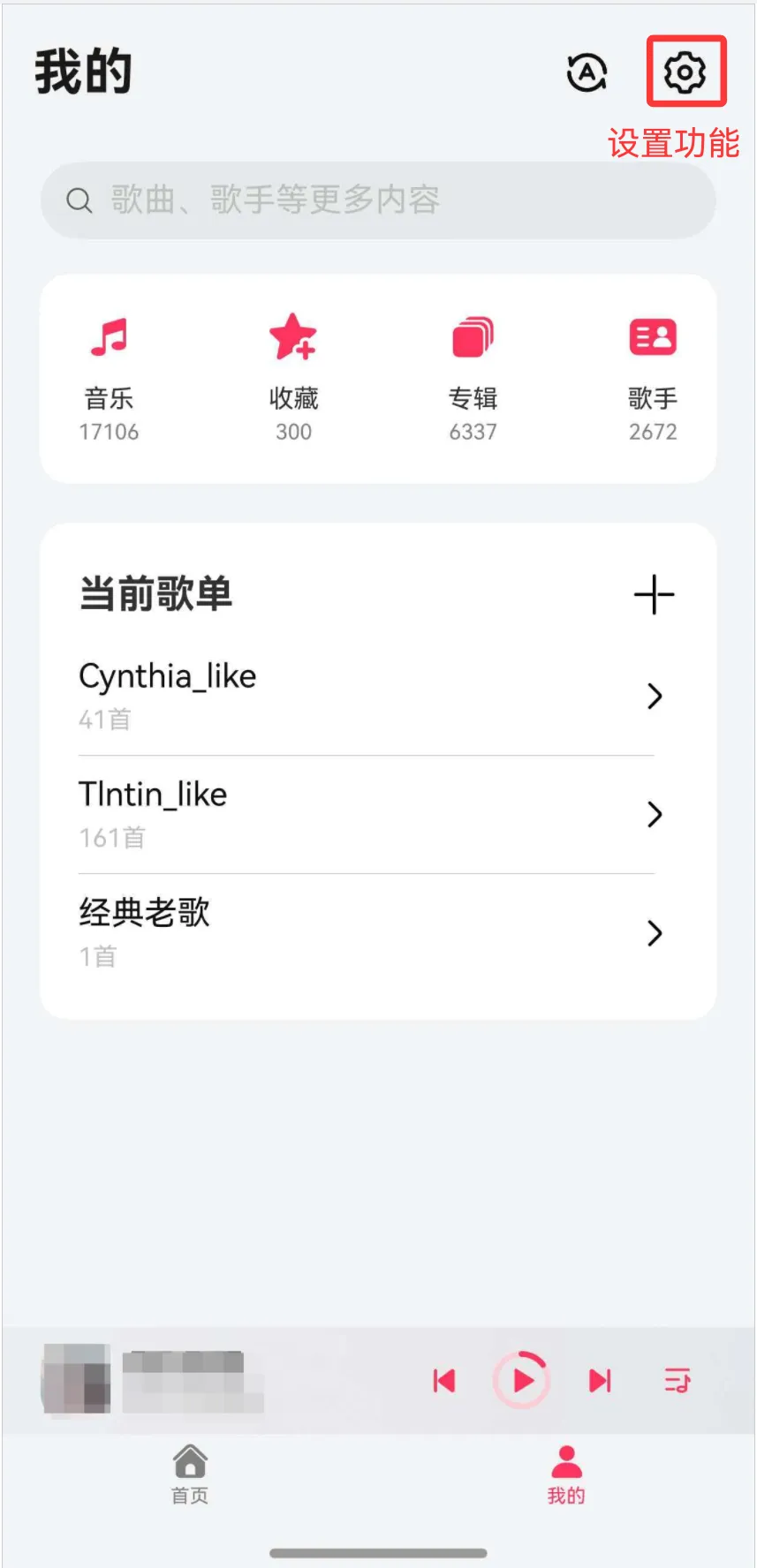
Task: Expand the Tlntin_like playlist chevron
Action: [x=655, y=814]
